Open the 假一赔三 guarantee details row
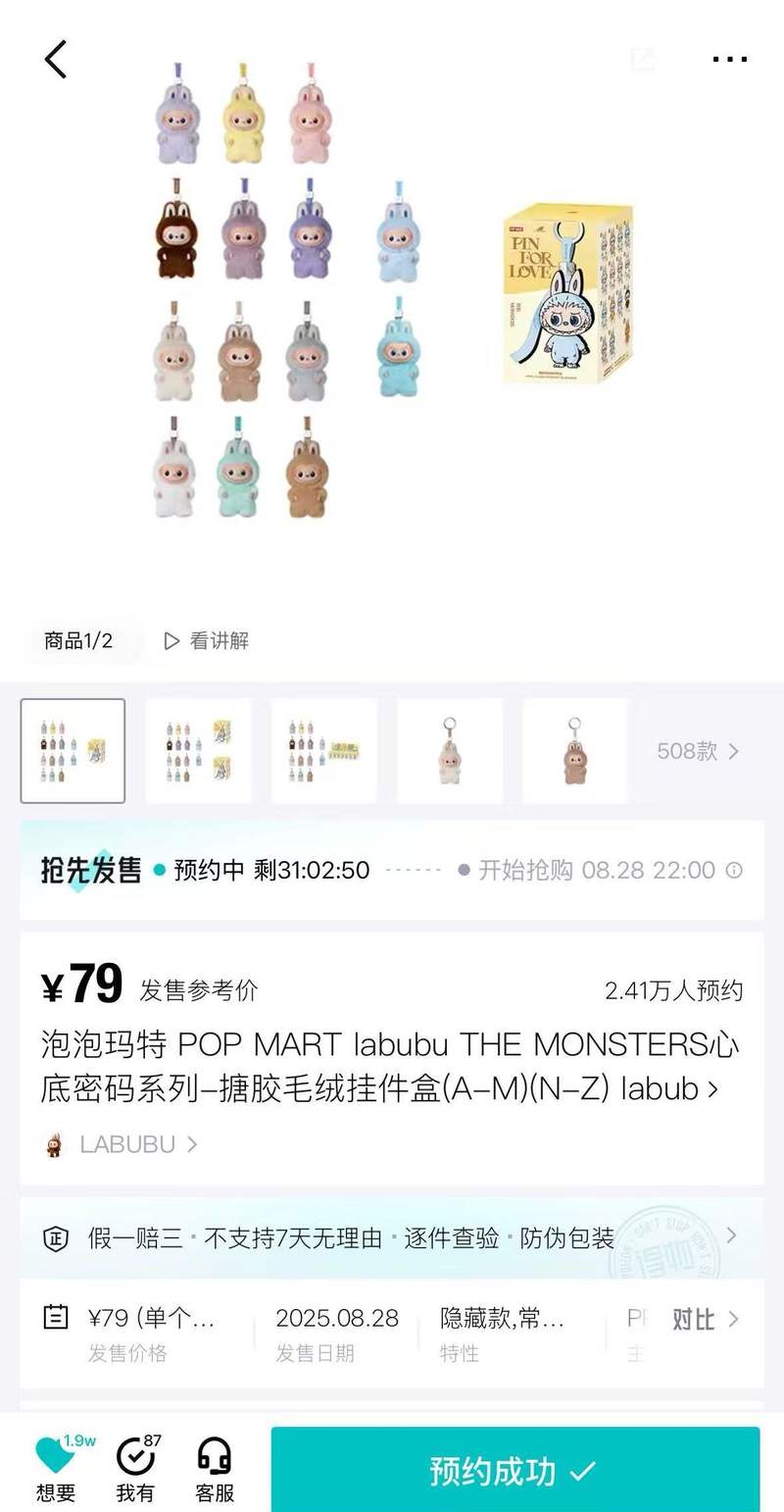The height and width of the screenshot is (1512, 784). tap(392, 1237)
